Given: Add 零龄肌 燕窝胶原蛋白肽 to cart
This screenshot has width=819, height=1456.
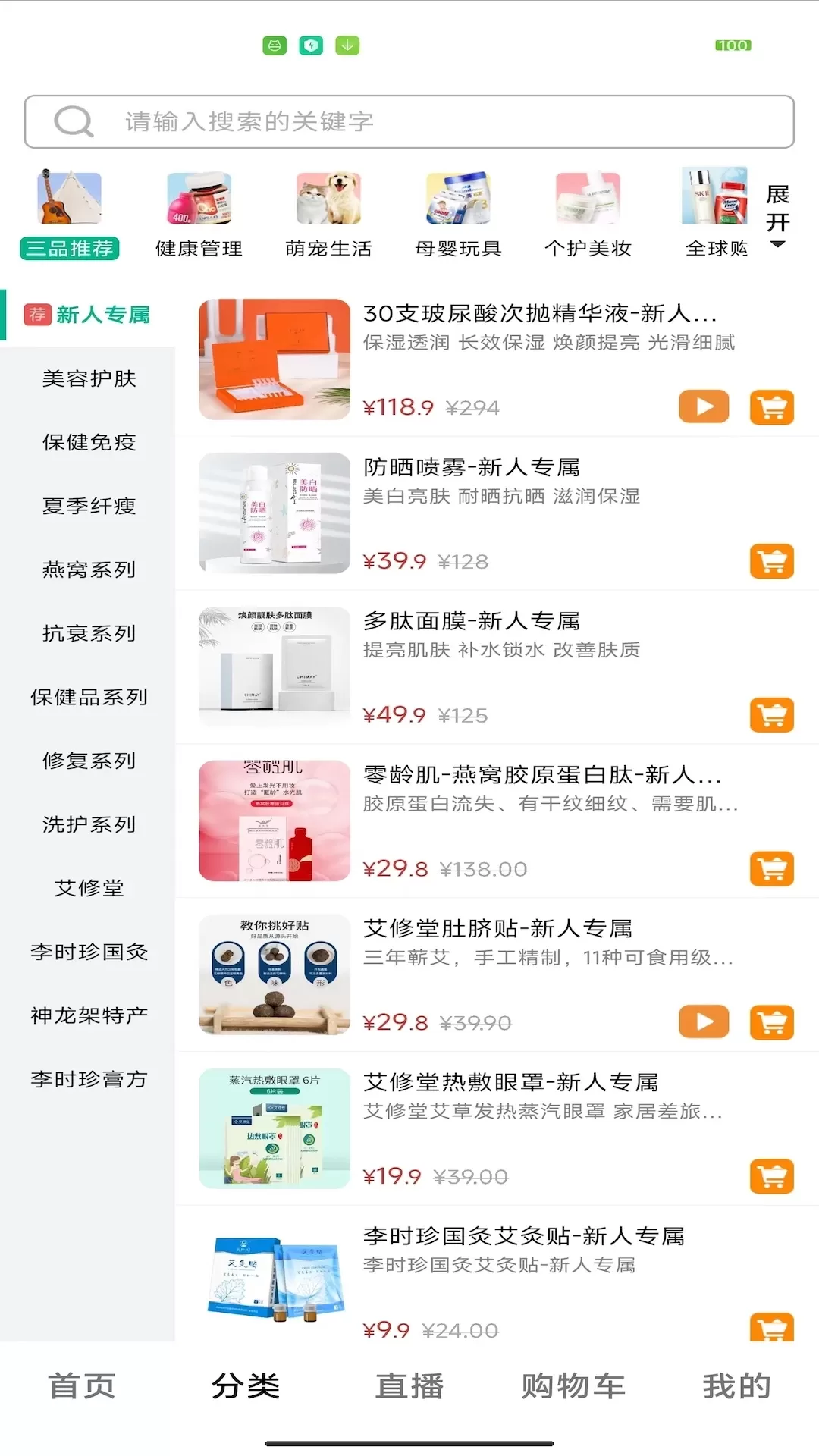Looking at the screenshot, I should (x=772, y=869).
